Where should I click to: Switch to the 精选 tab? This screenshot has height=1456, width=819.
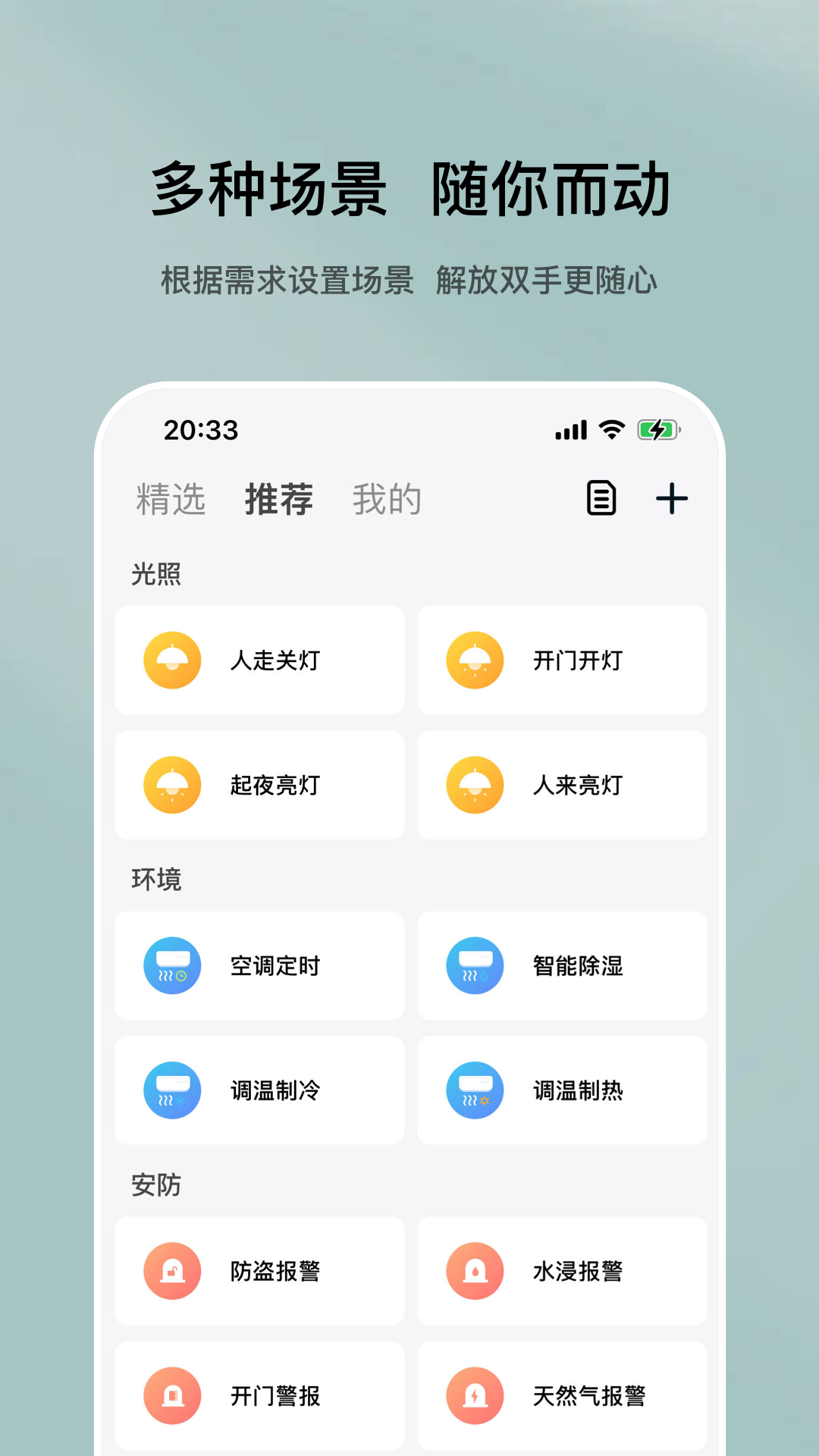pyautogui.click(x=171, y=499)
